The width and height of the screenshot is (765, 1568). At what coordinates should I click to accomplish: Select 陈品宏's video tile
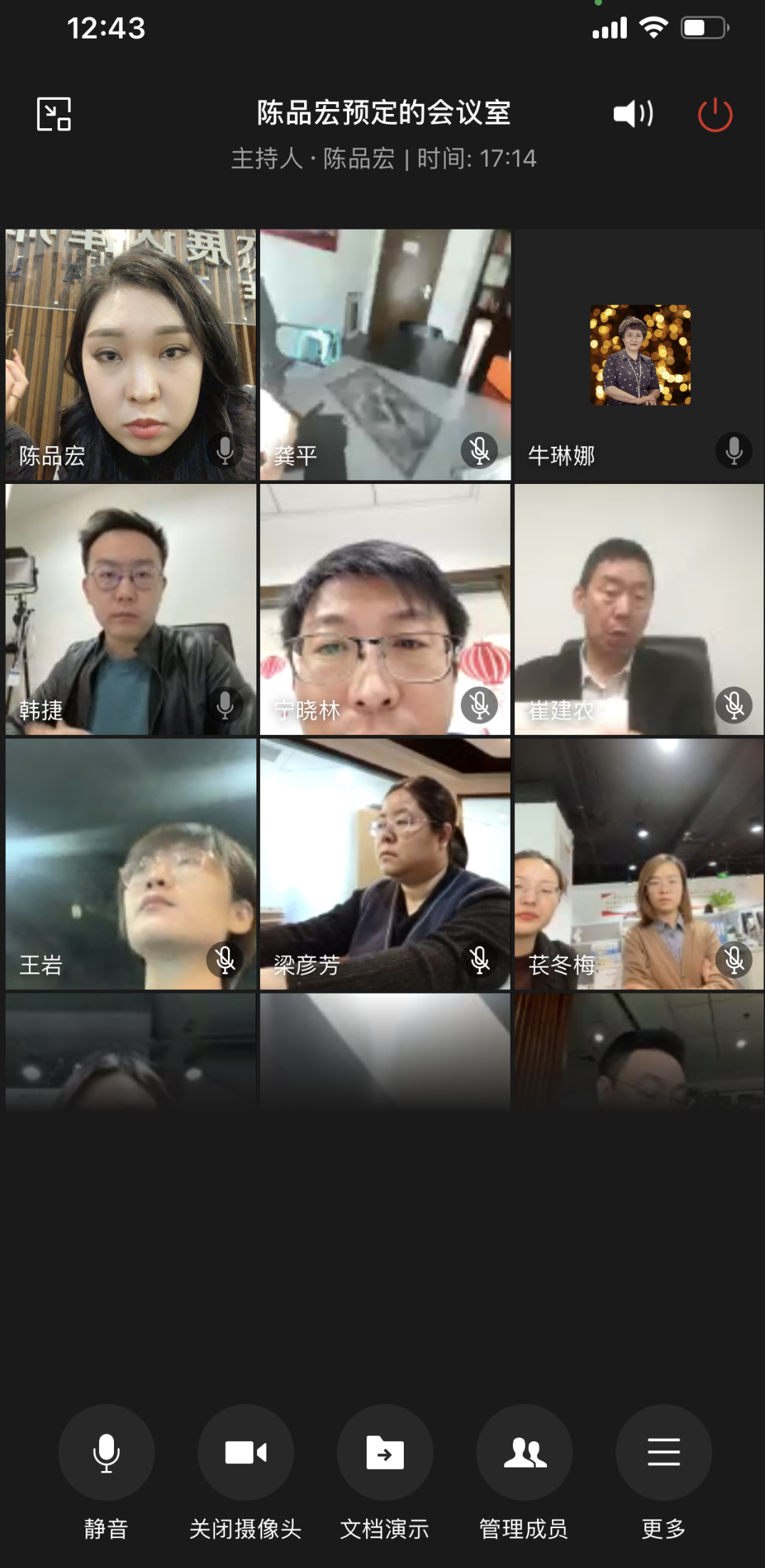tap(131, 354)
